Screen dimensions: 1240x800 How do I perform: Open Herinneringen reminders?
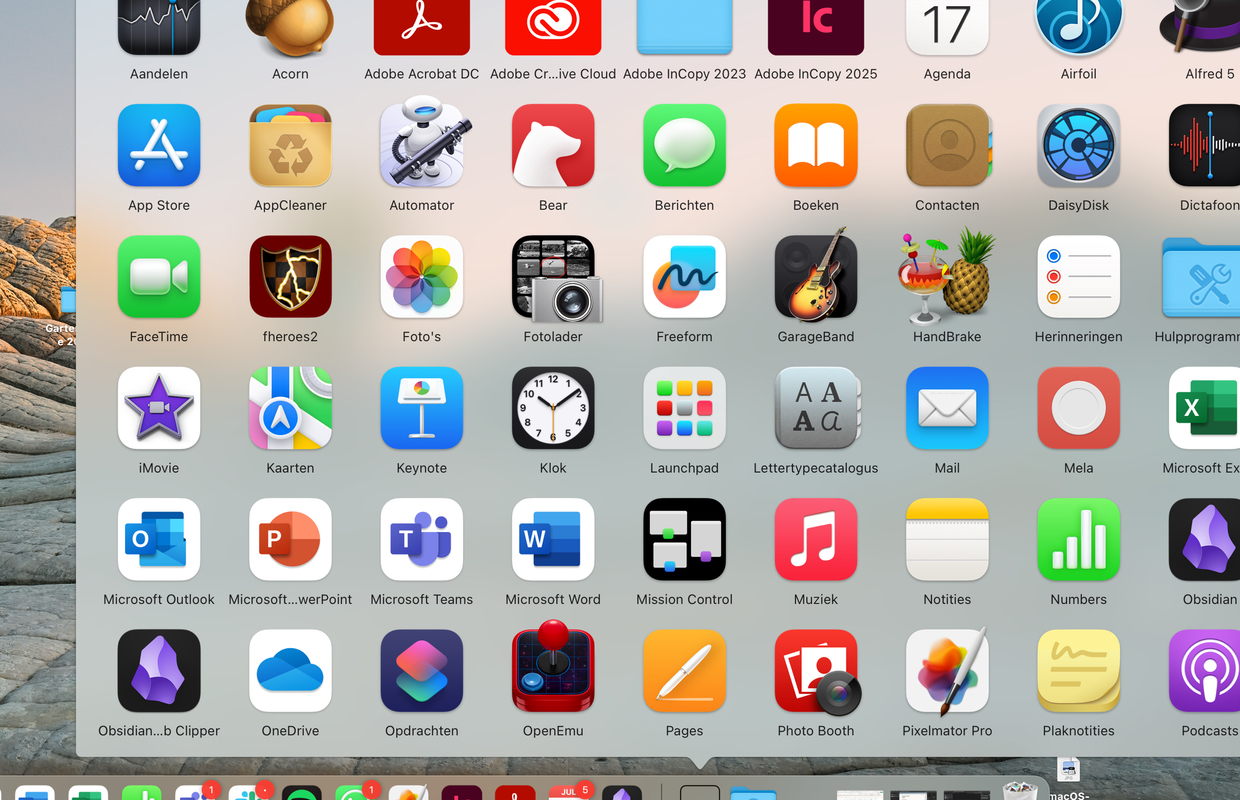coord(1078,277)
